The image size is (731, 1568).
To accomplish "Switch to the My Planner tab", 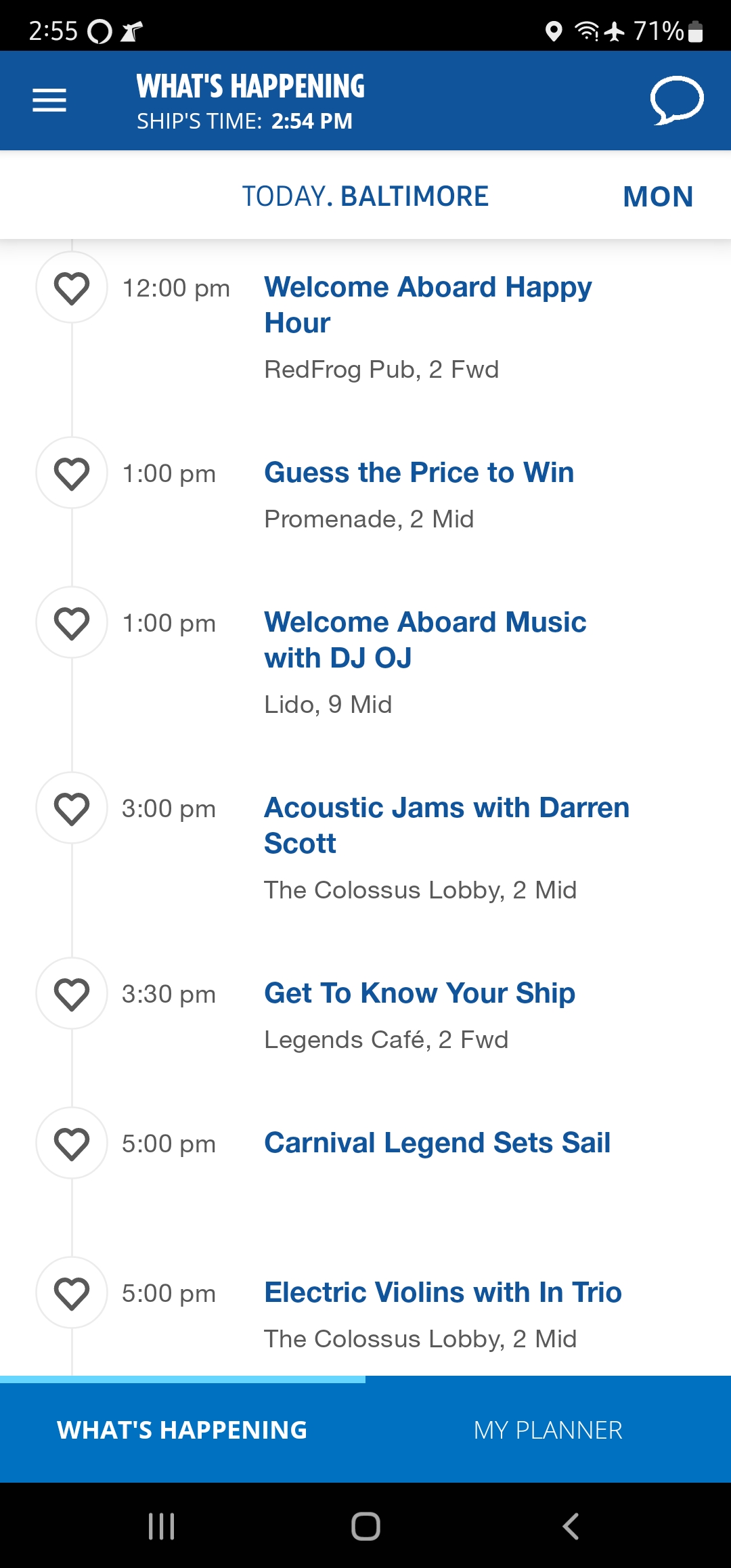I will (x=548, y=1430).
